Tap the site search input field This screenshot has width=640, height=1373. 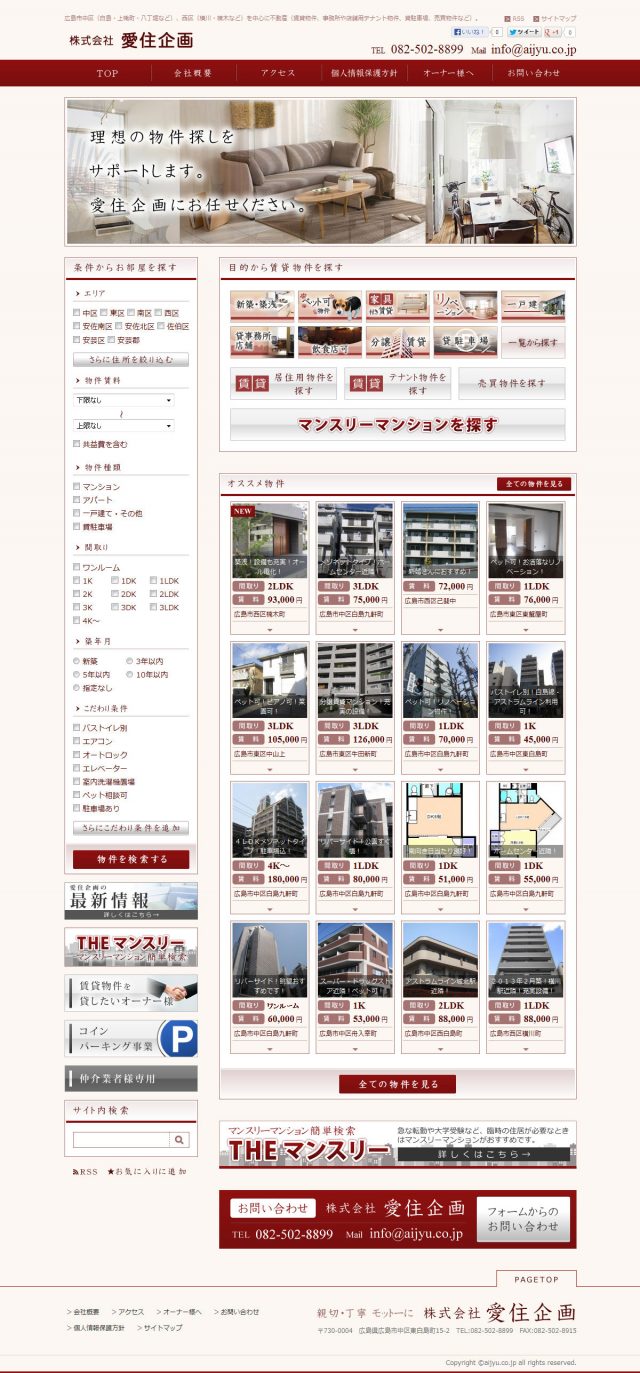click(121, 1140)
